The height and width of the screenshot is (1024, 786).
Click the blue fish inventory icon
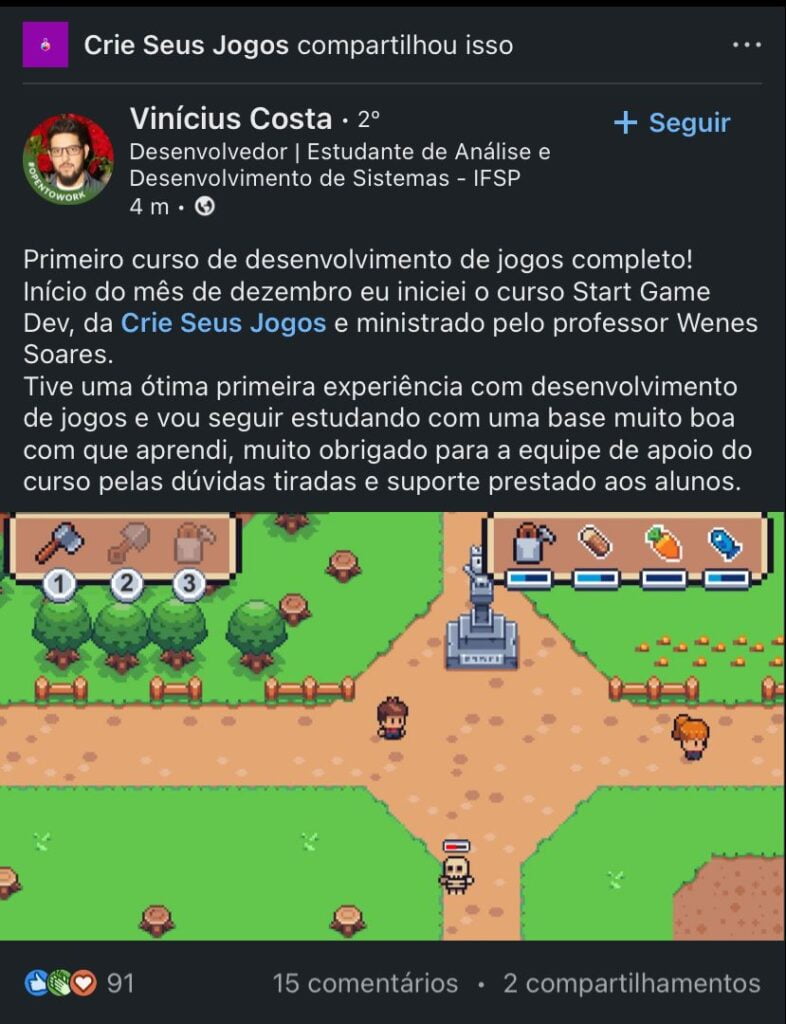click(x=723, y=543)
